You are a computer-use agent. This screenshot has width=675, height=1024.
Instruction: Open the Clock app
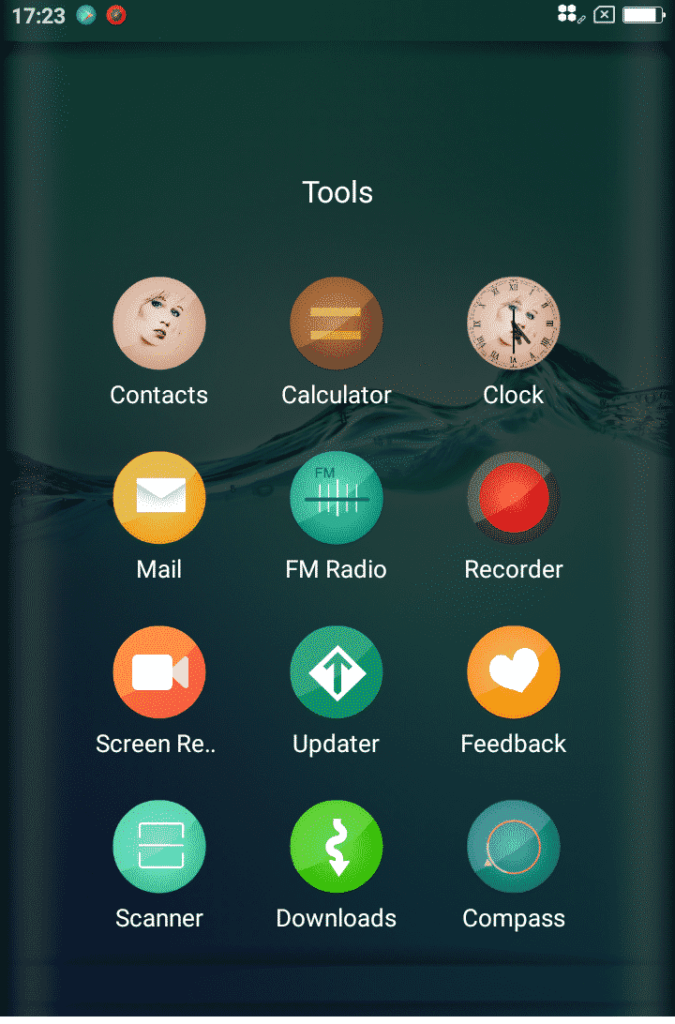tap(513, 324)
